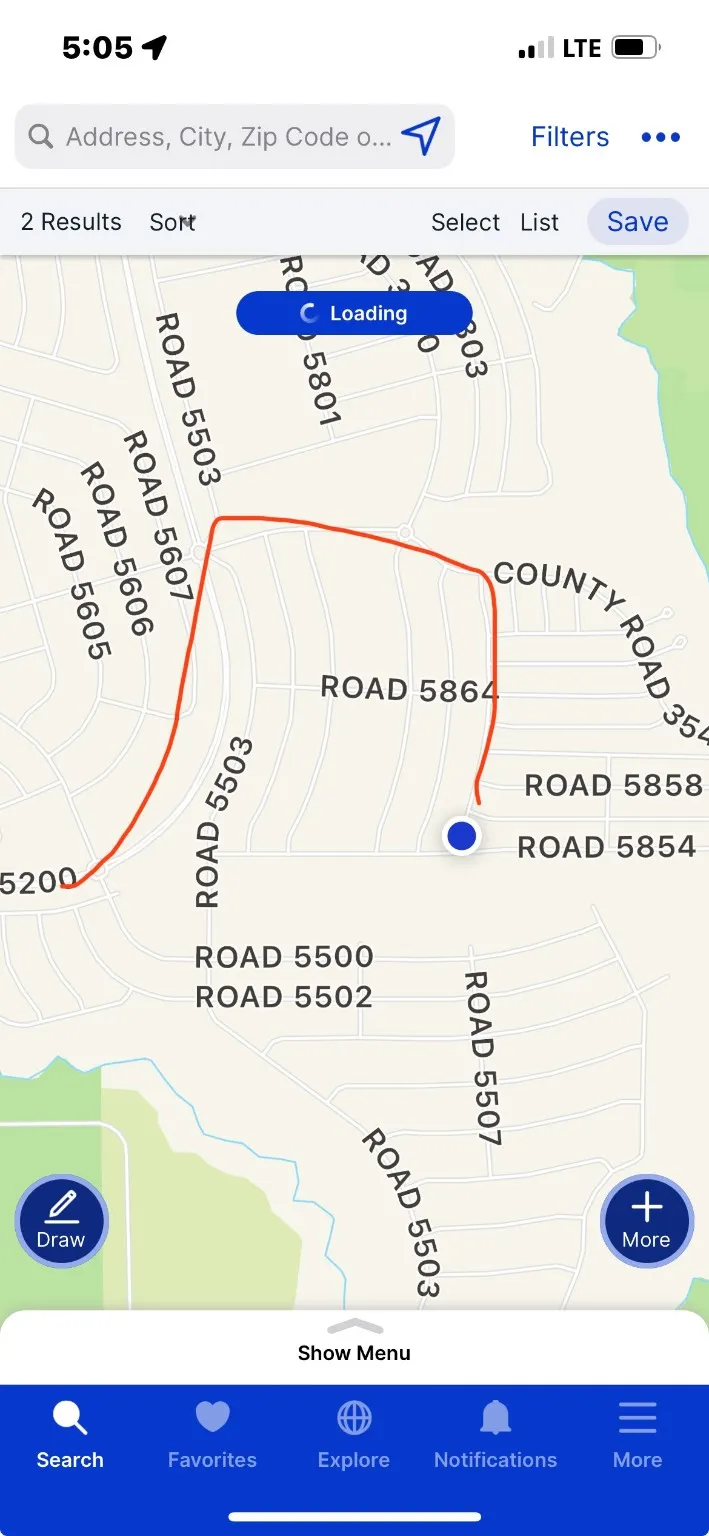Open Filters
This screenshot has width=709, height=1536.
pos(570,137)
